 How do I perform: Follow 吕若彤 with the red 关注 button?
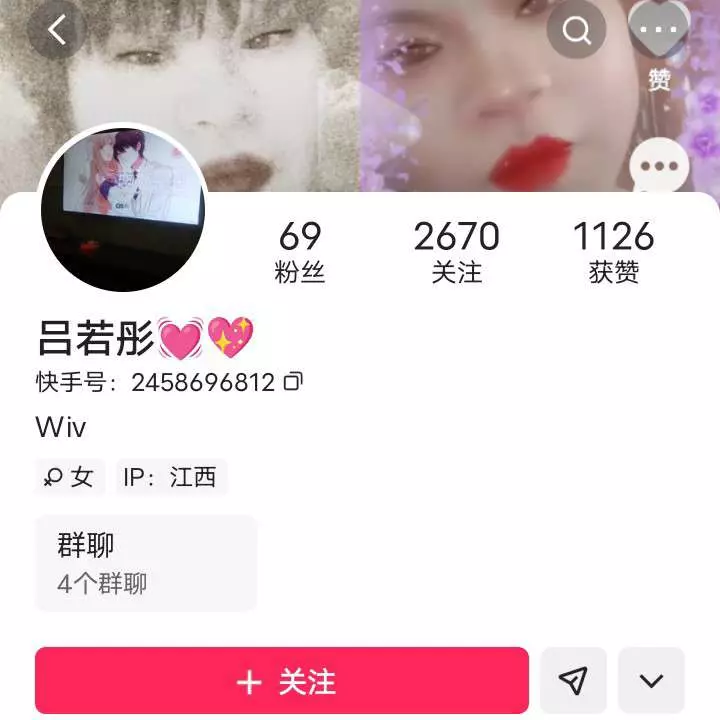point(282,681)
